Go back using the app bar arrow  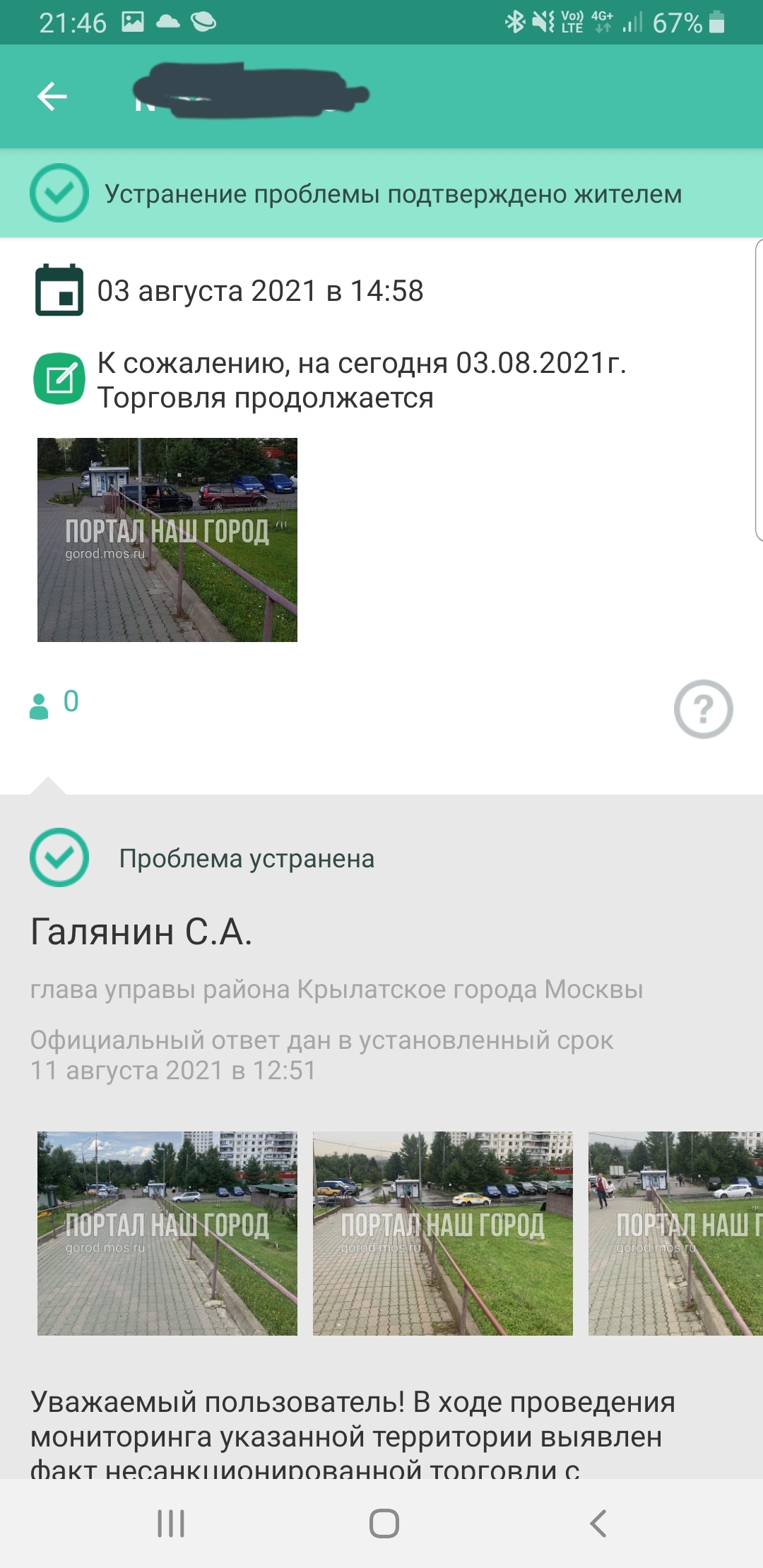[52, 97]
